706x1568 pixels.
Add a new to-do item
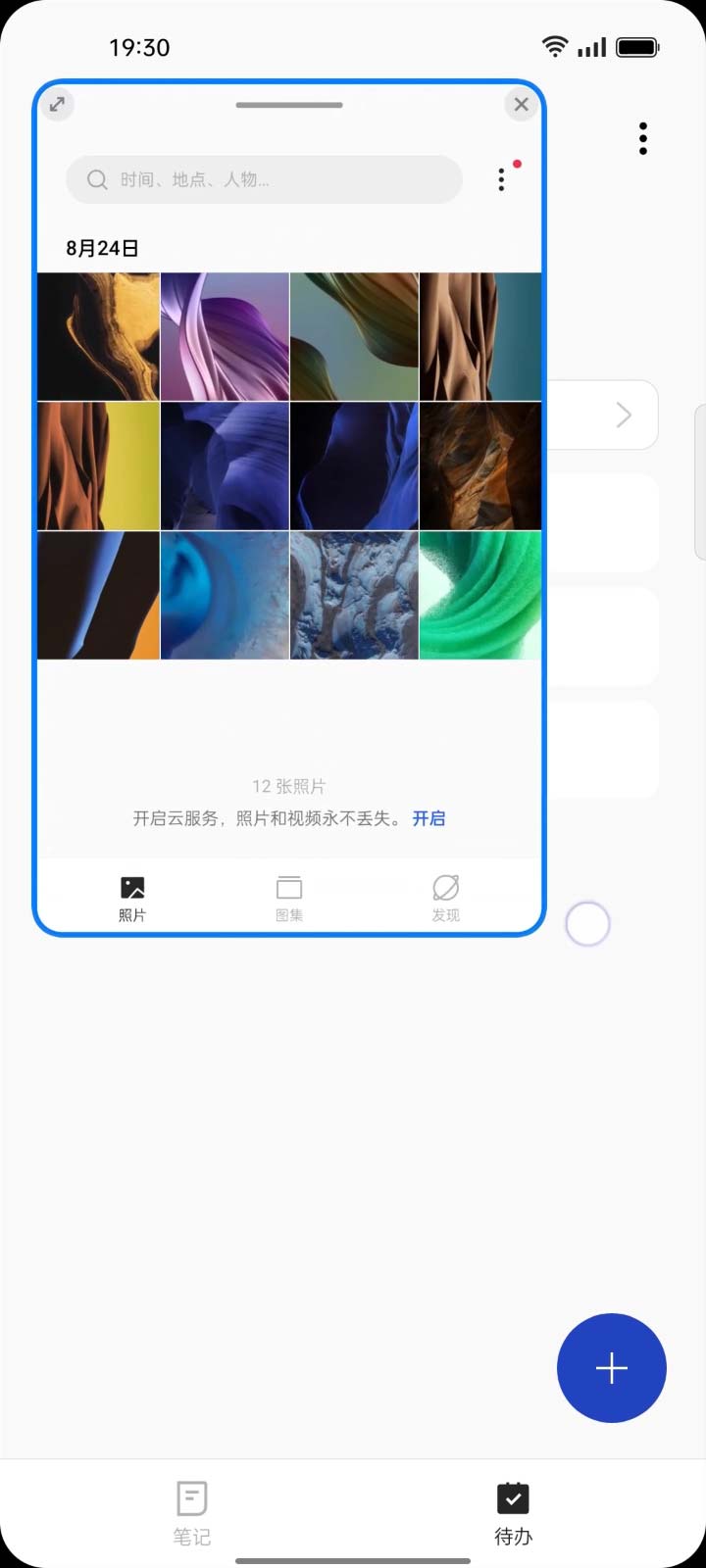[x=611, y=1367]
